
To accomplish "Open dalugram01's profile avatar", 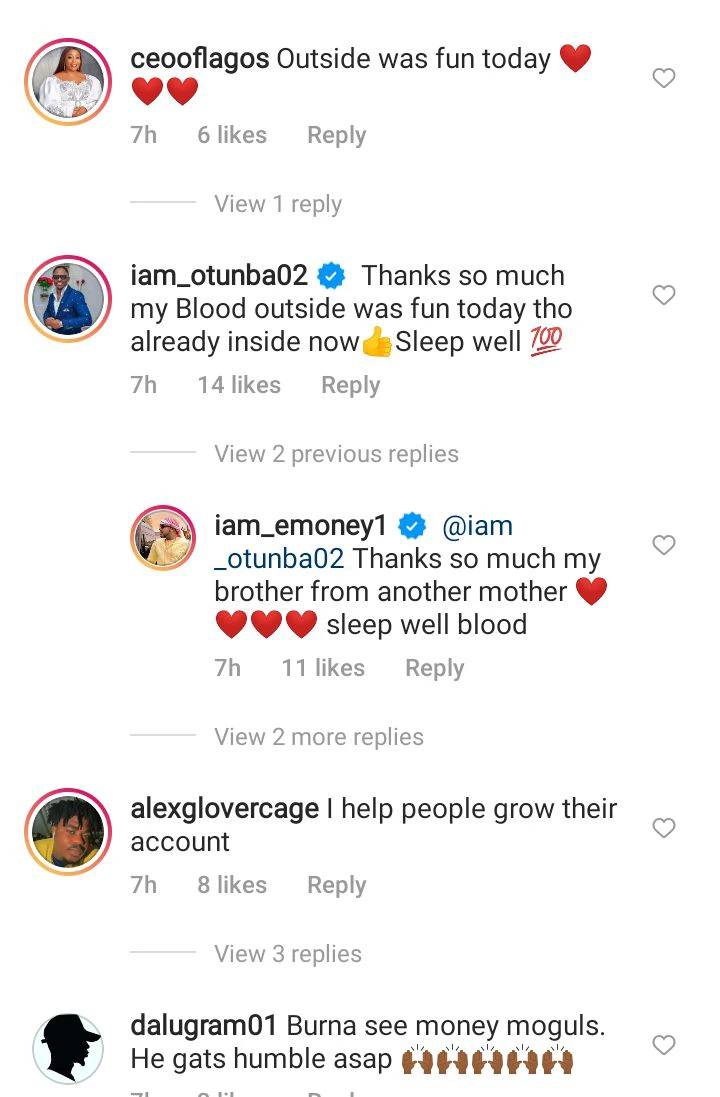I will [x=68, y=1049].
